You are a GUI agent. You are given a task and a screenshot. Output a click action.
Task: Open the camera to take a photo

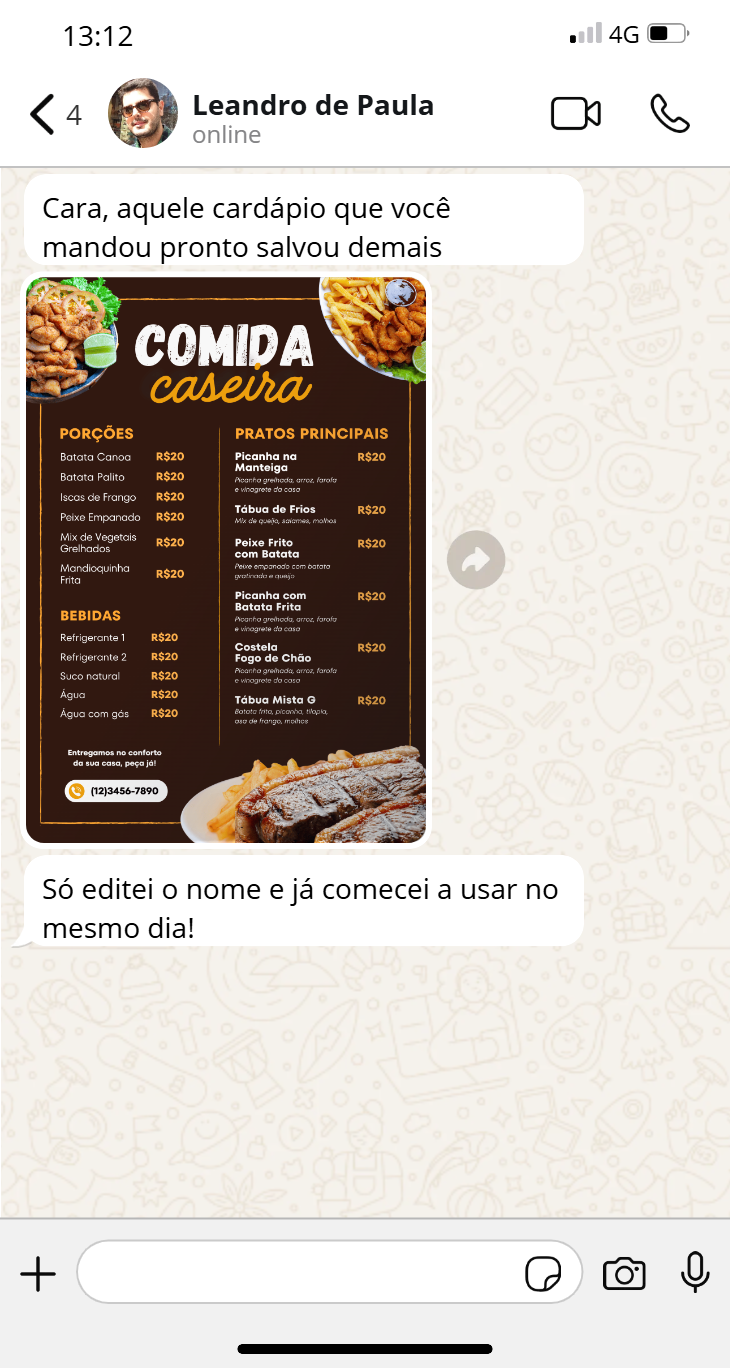coord(624,1274)
